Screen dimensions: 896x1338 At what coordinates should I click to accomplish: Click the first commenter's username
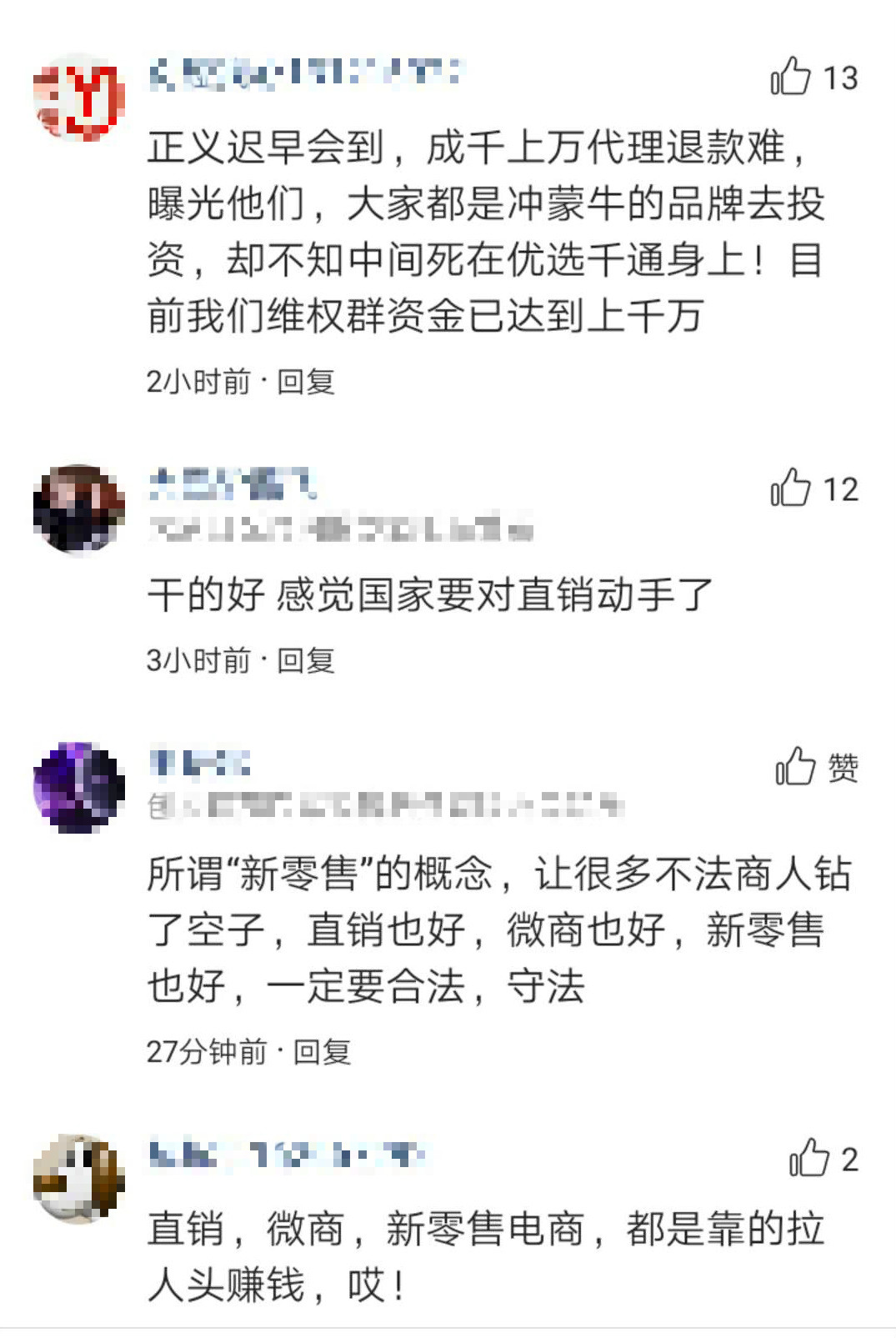click(x=308, y=75)
